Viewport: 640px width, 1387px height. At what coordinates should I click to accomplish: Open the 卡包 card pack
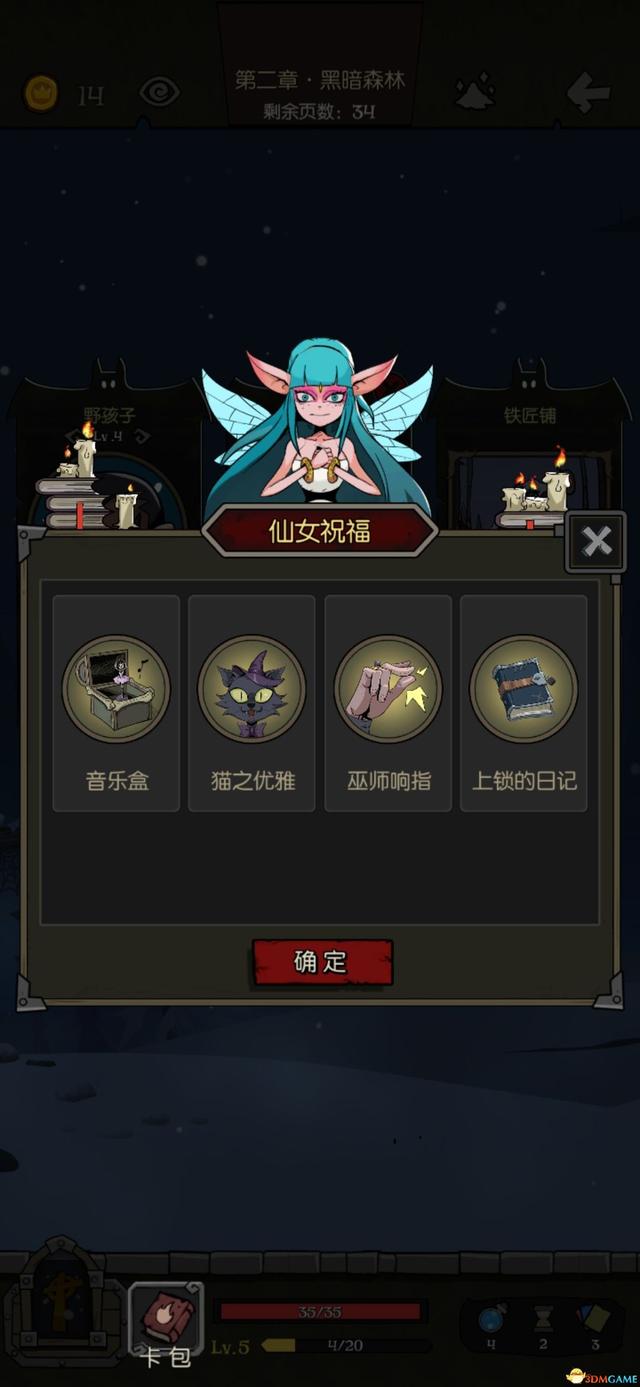click(166, 1320)
